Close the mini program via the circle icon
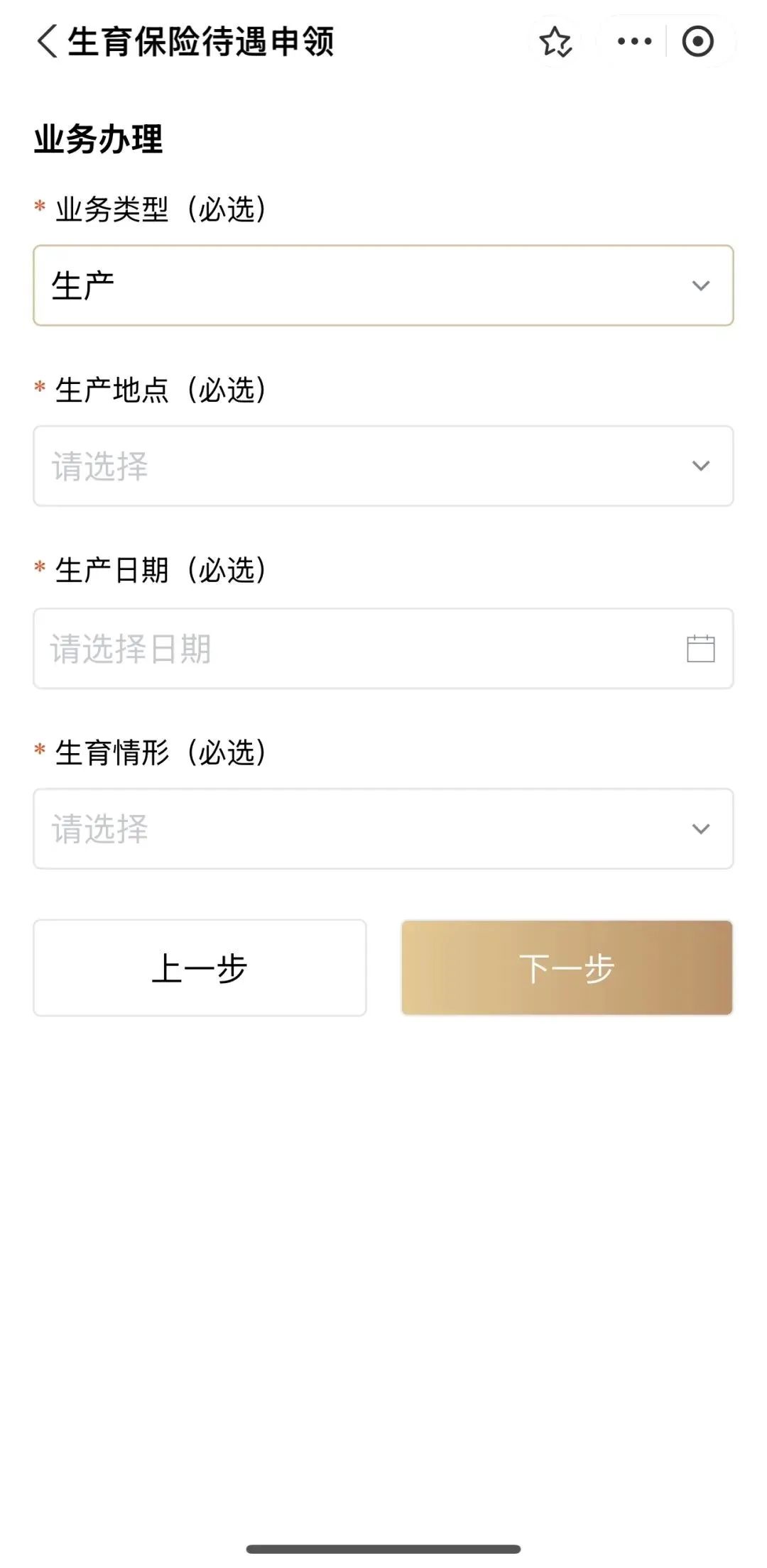Screen dimensions: 767x1568 pyautogui.click(x=697, y=41)
